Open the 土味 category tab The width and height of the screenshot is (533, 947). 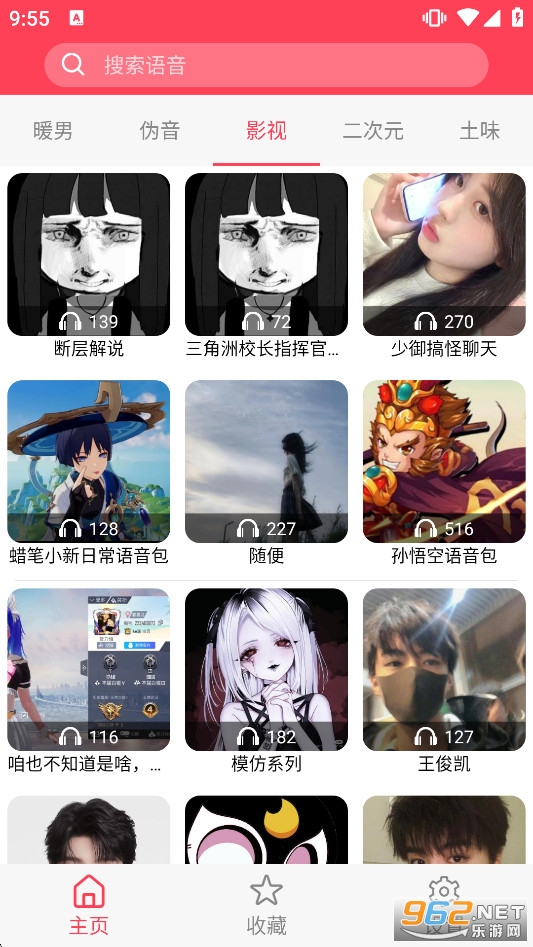click(480, 130)
